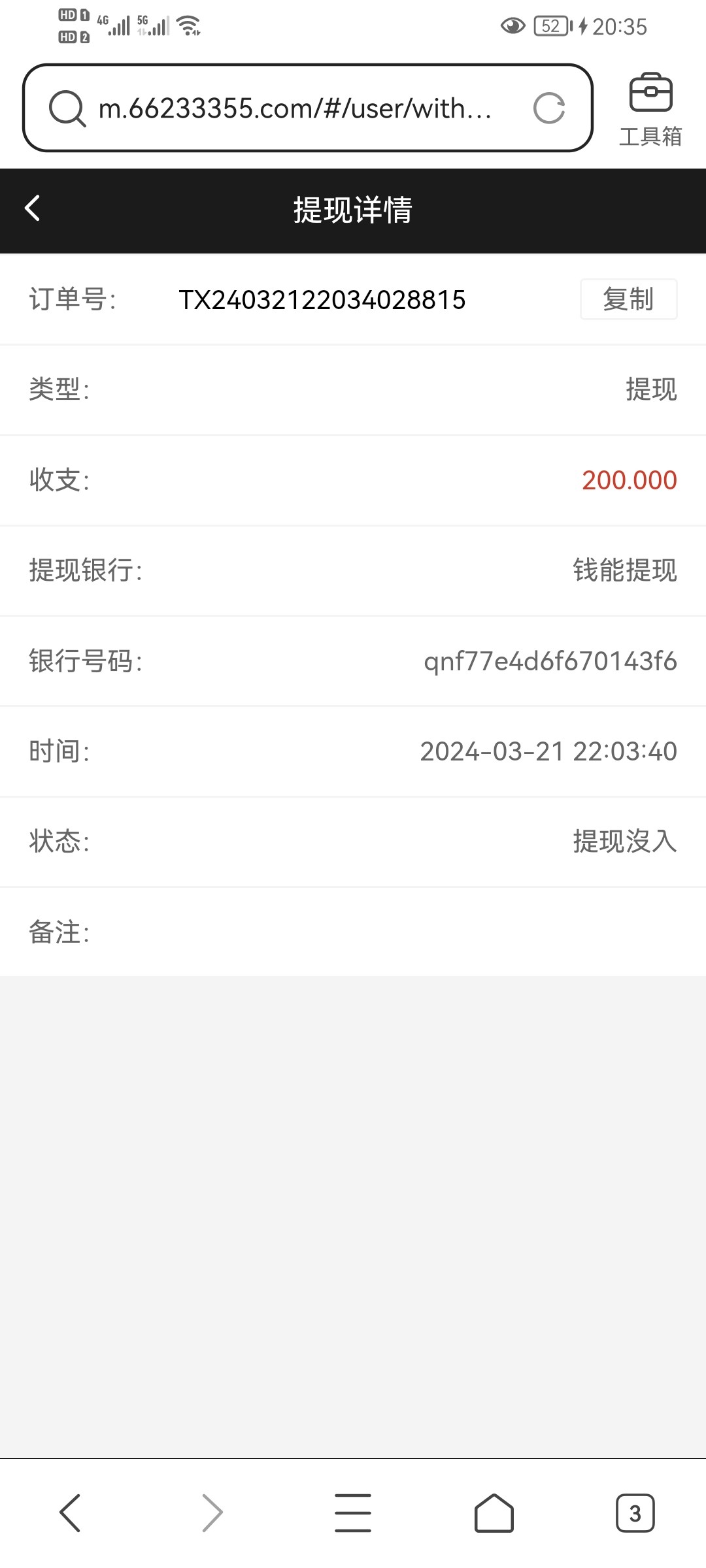This screenshot has height=1568, width=706.
Task: Tap the eye protection mode status icon
Action: tap(514, 26)
